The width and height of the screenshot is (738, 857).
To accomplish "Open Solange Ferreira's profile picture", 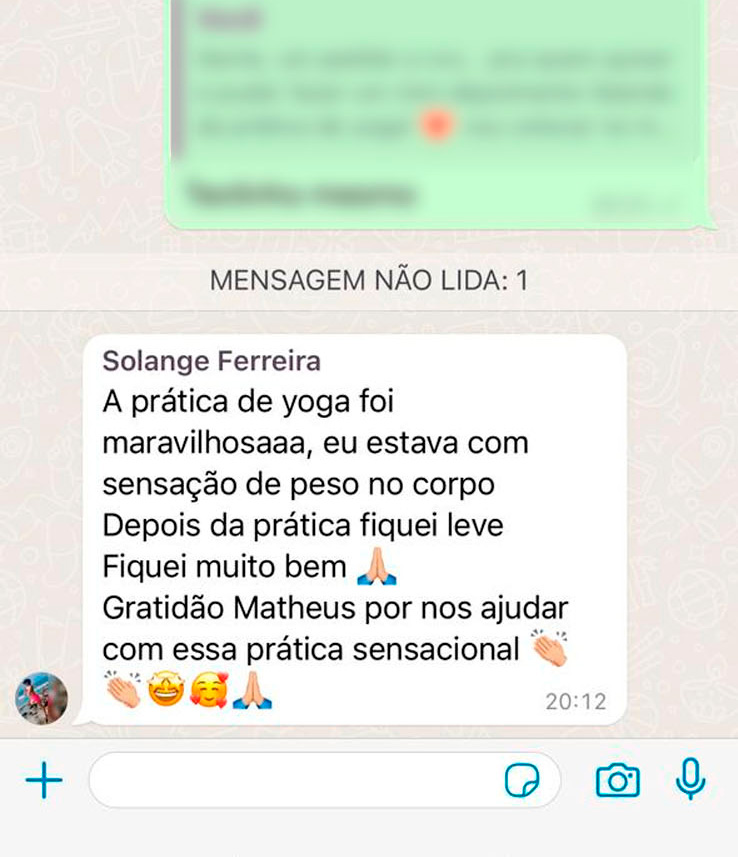I will (x=42, y=697).
